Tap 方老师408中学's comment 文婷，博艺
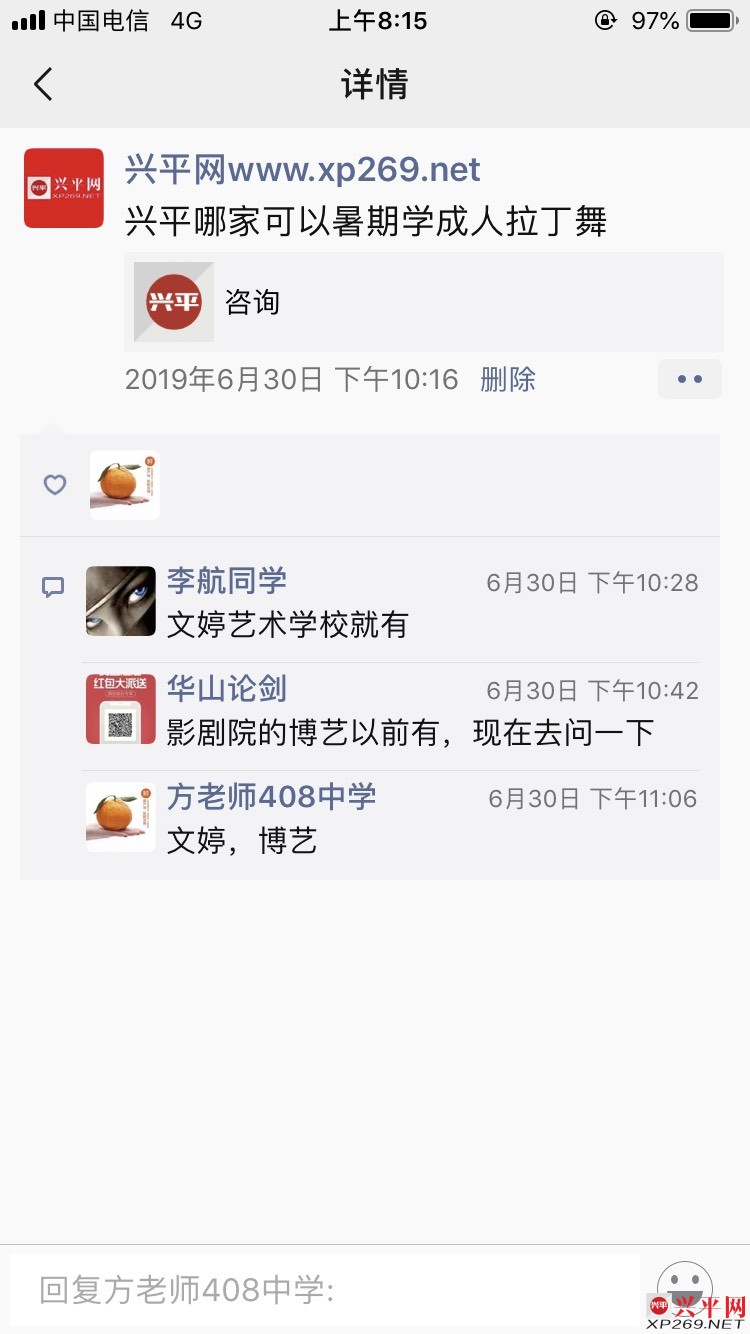This screenshot has width=750, height=1334. [x=243, y=841]
